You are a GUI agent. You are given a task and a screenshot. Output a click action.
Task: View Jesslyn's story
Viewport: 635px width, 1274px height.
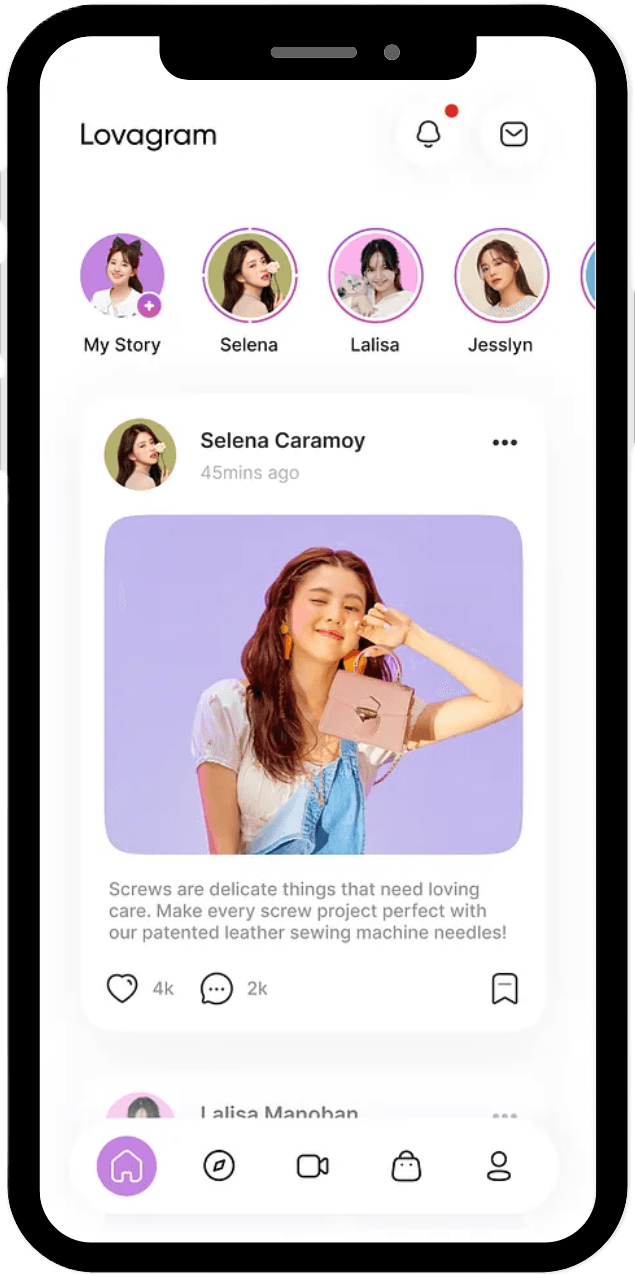pos(500,275)
